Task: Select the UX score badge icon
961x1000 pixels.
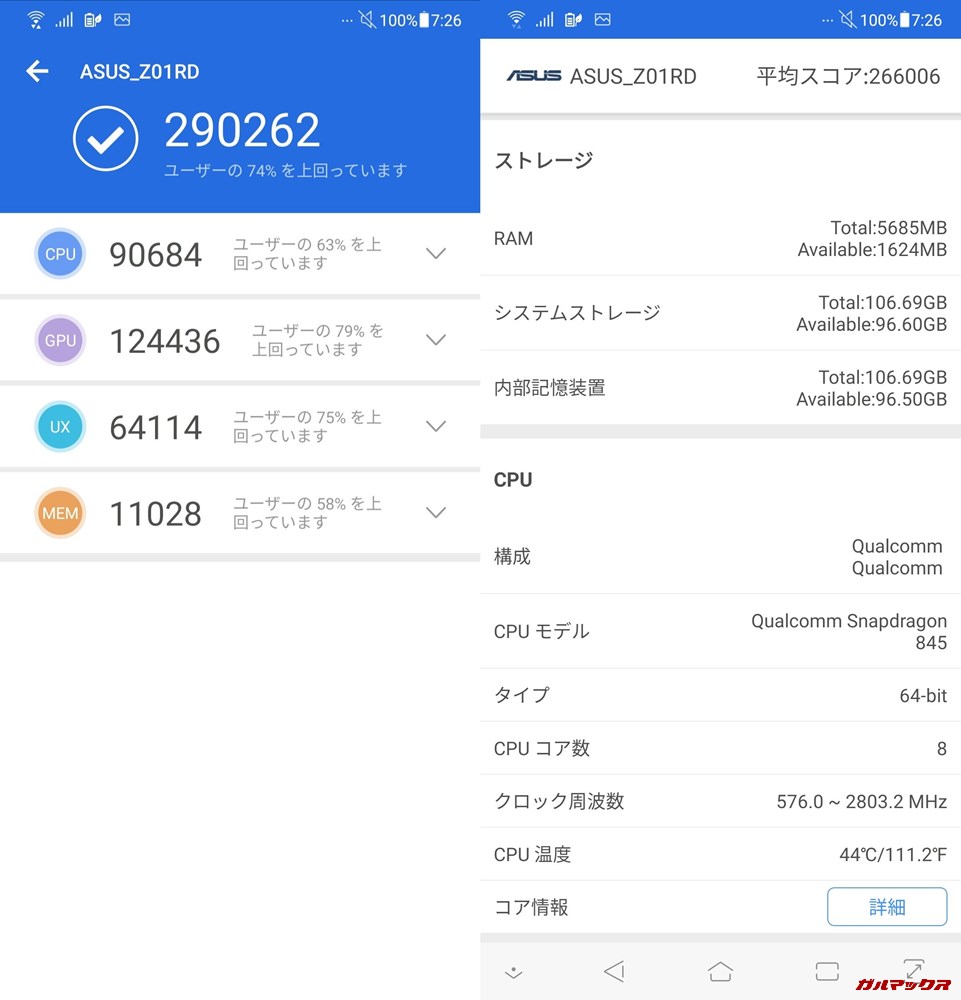Action: pyautogui.click(x=60, y=426)
